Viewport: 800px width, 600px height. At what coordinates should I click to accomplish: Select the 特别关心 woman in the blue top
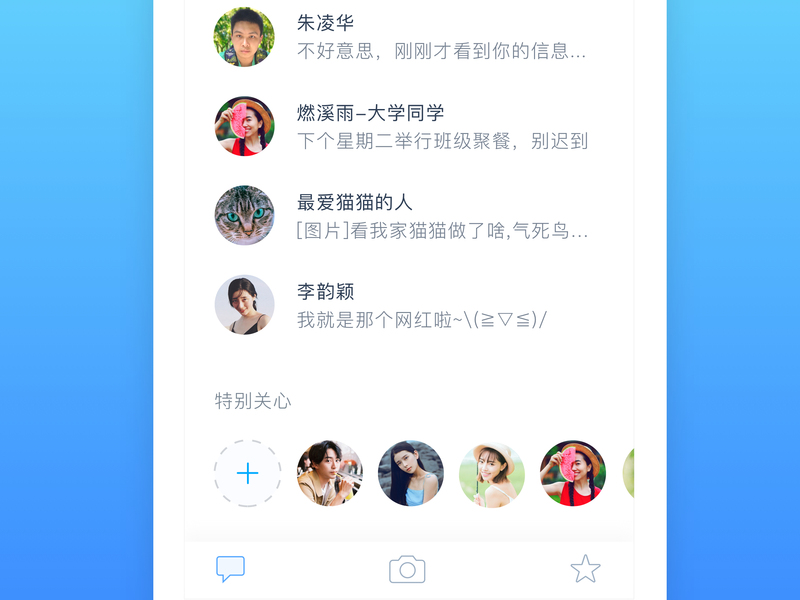tap(411, 473)
